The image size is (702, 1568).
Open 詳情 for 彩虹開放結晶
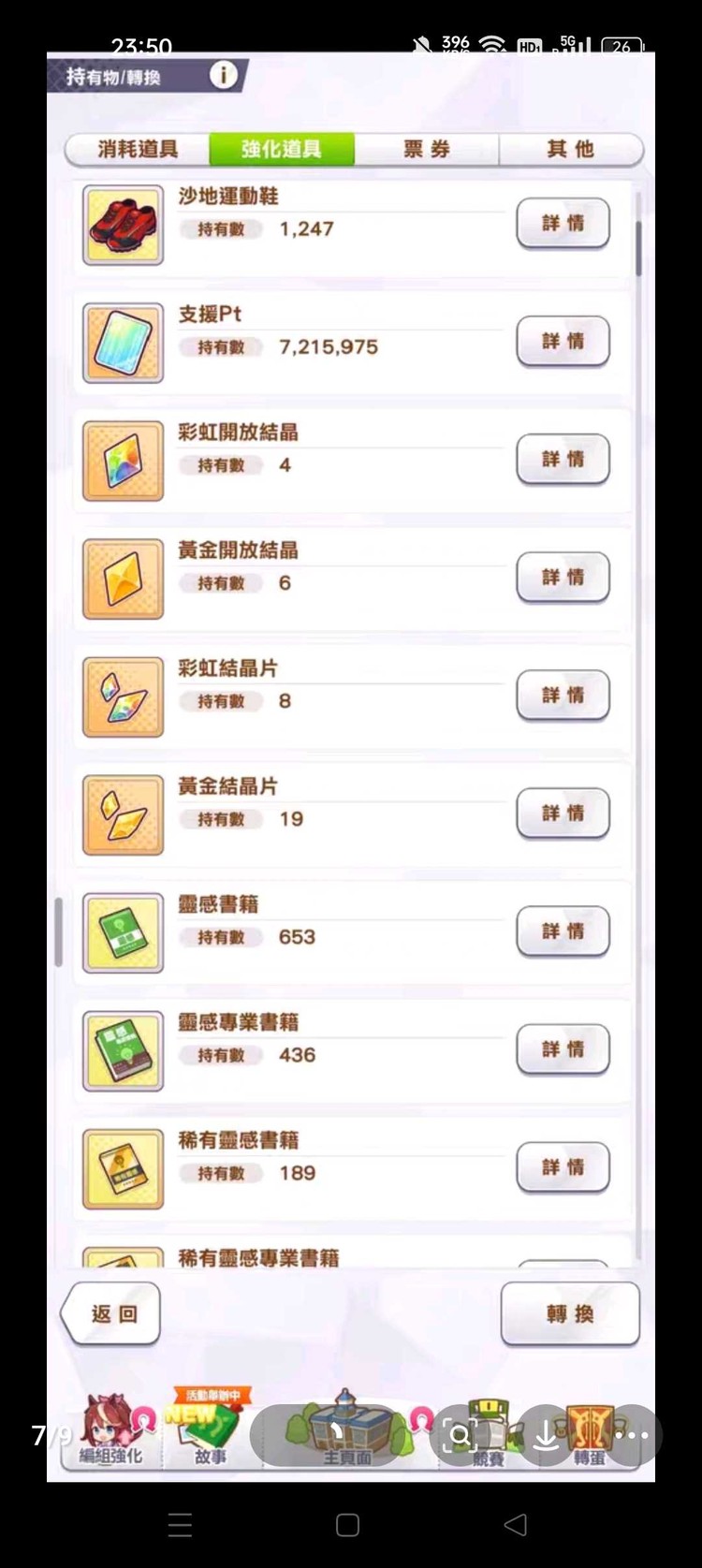[x=563, y=460]
